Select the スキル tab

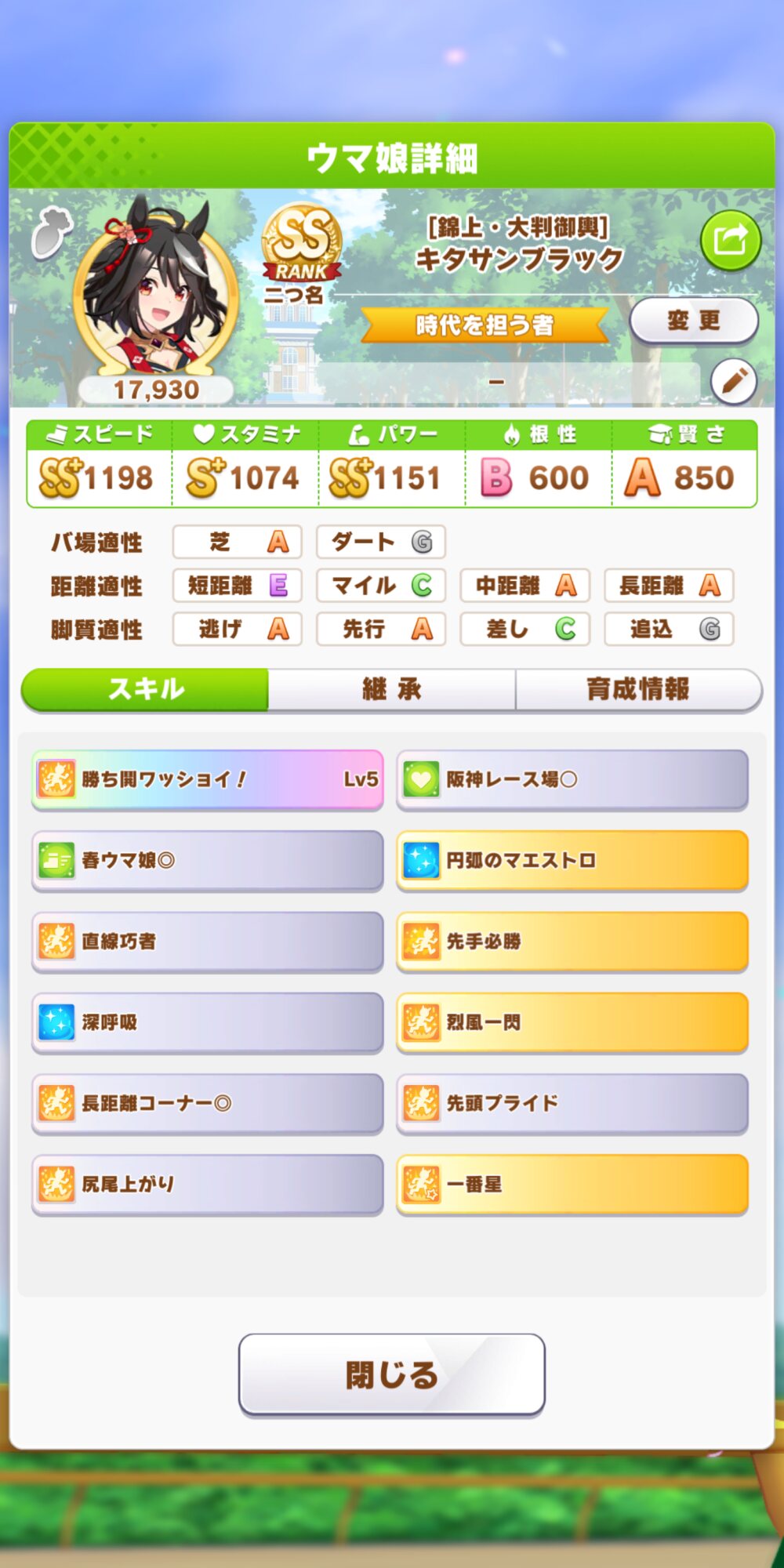[145, 690]
